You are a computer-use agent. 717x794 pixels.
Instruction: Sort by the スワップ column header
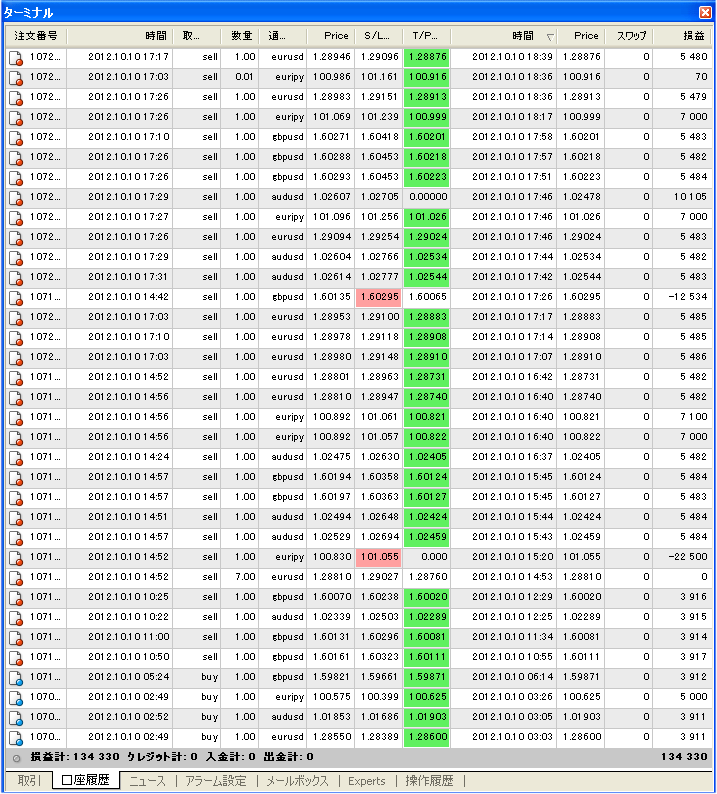point(631,36)
